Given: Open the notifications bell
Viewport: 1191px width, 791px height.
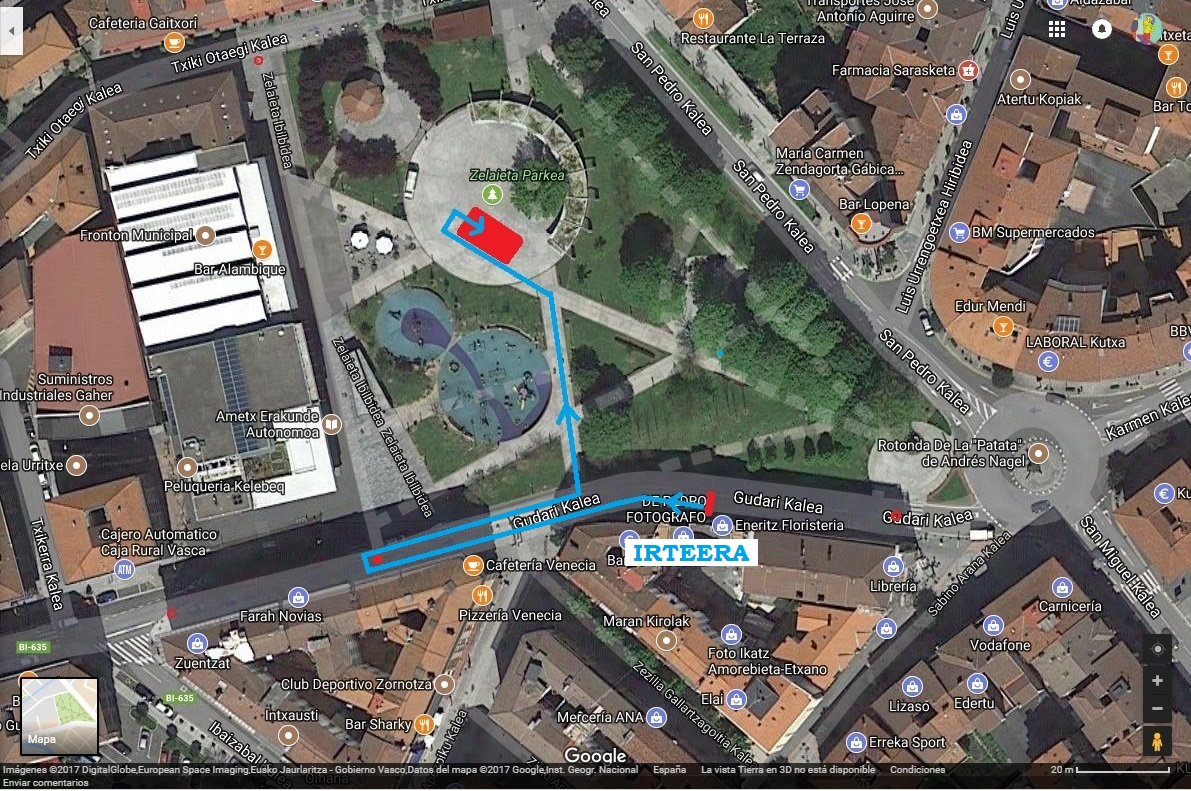Looking at the screenshot, I should [x=1102, y=28].
